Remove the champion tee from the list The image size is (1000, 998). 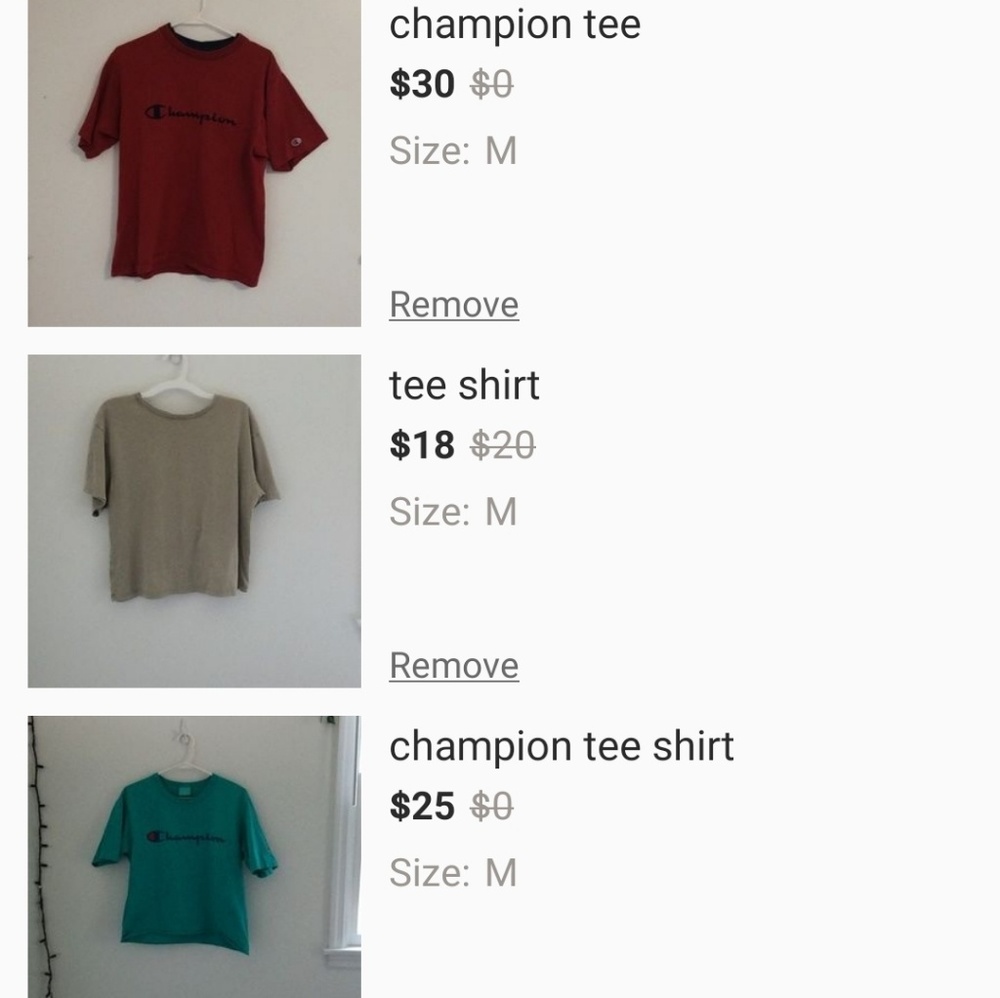(453, 305)
